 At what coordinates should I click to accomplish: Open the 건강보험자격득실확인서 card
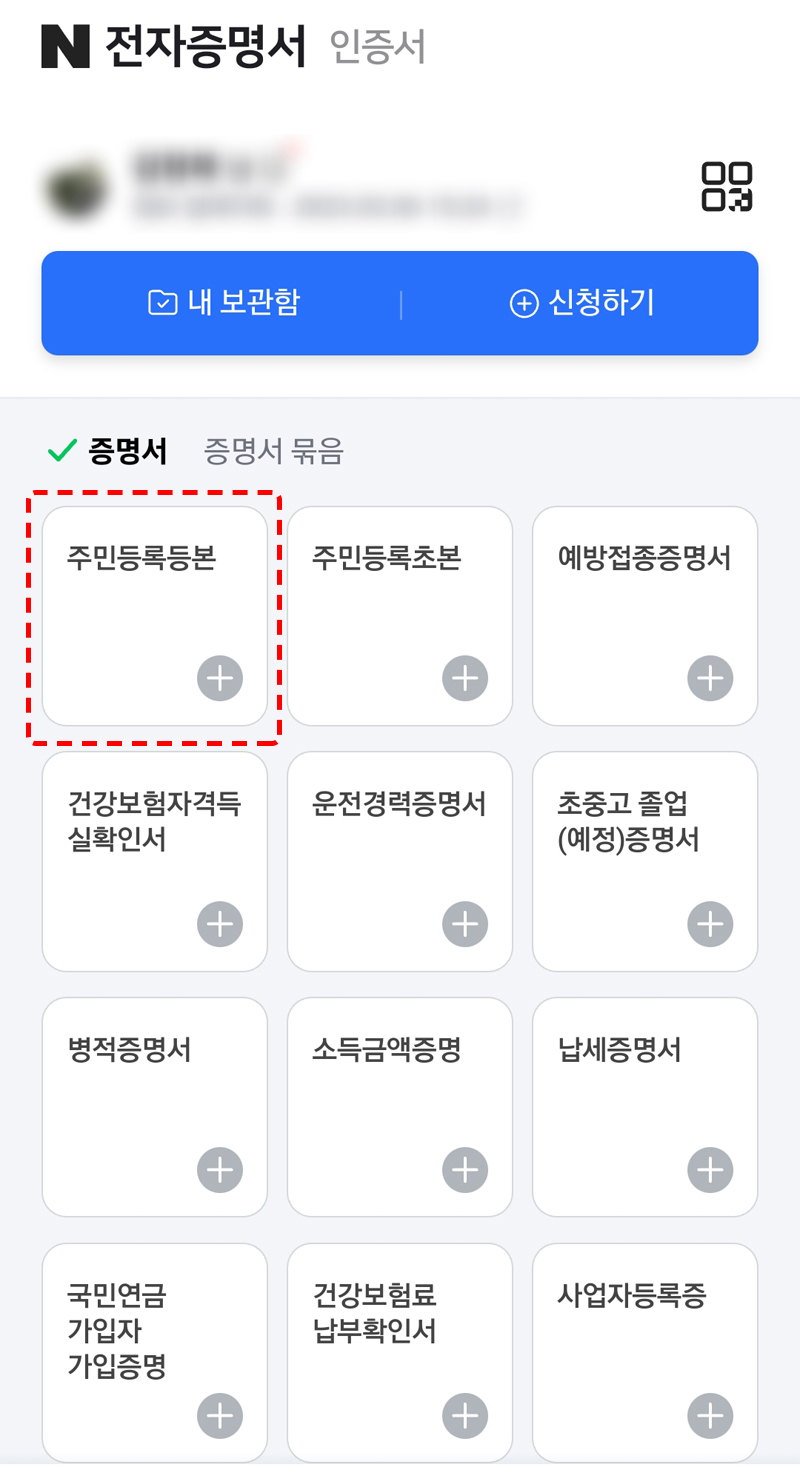pos(154,861)
